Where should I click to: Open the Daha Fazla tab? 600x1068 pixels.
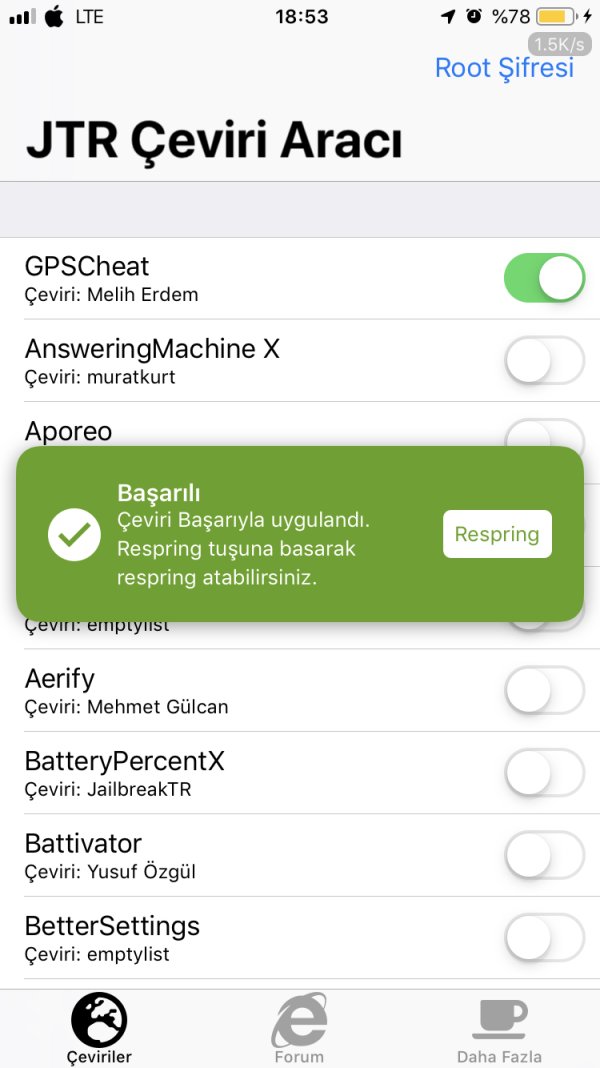click(499, 1028)
